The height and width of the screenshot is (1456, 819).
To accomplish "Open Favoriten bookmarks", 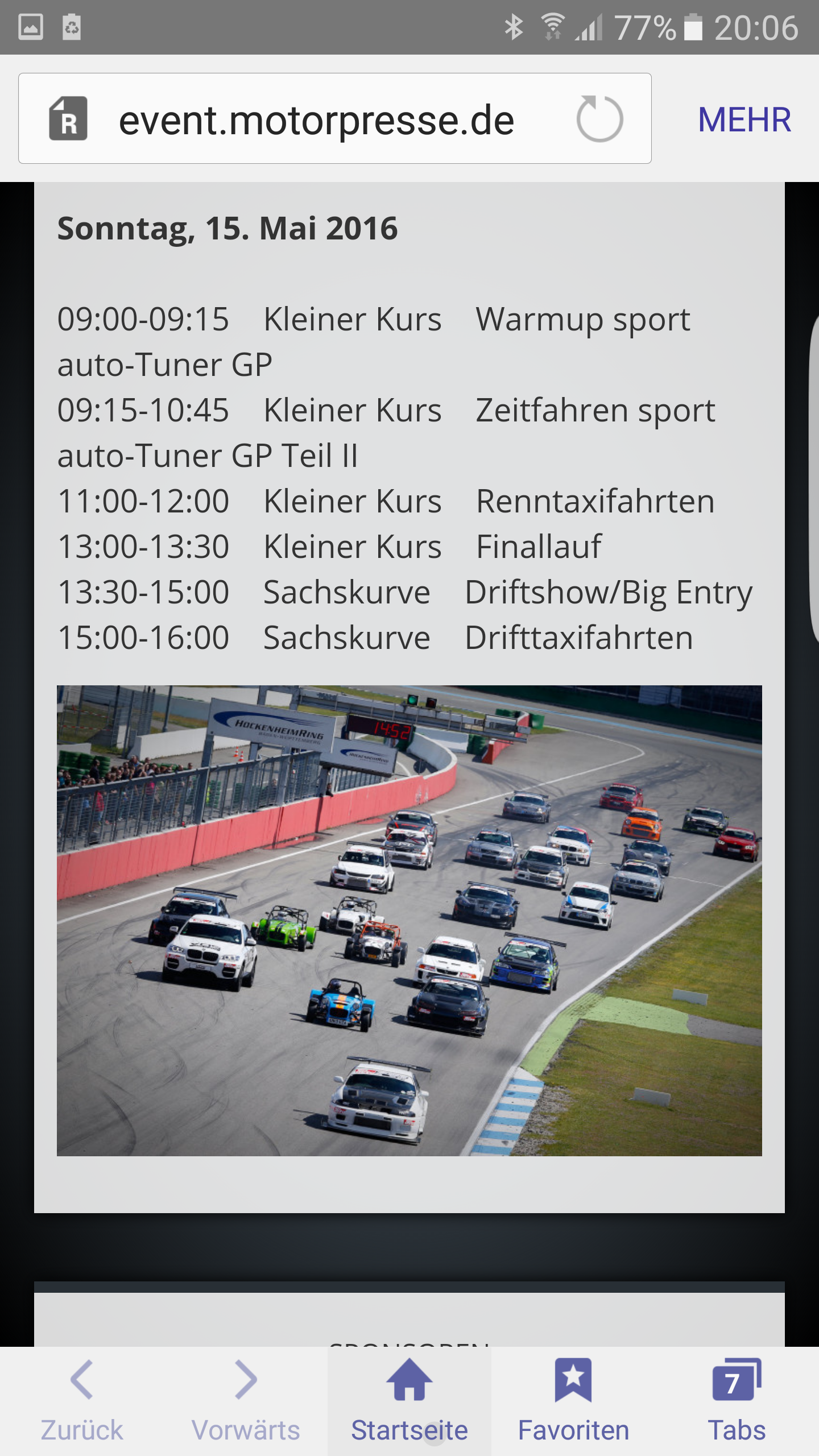I will (573, 1400).
